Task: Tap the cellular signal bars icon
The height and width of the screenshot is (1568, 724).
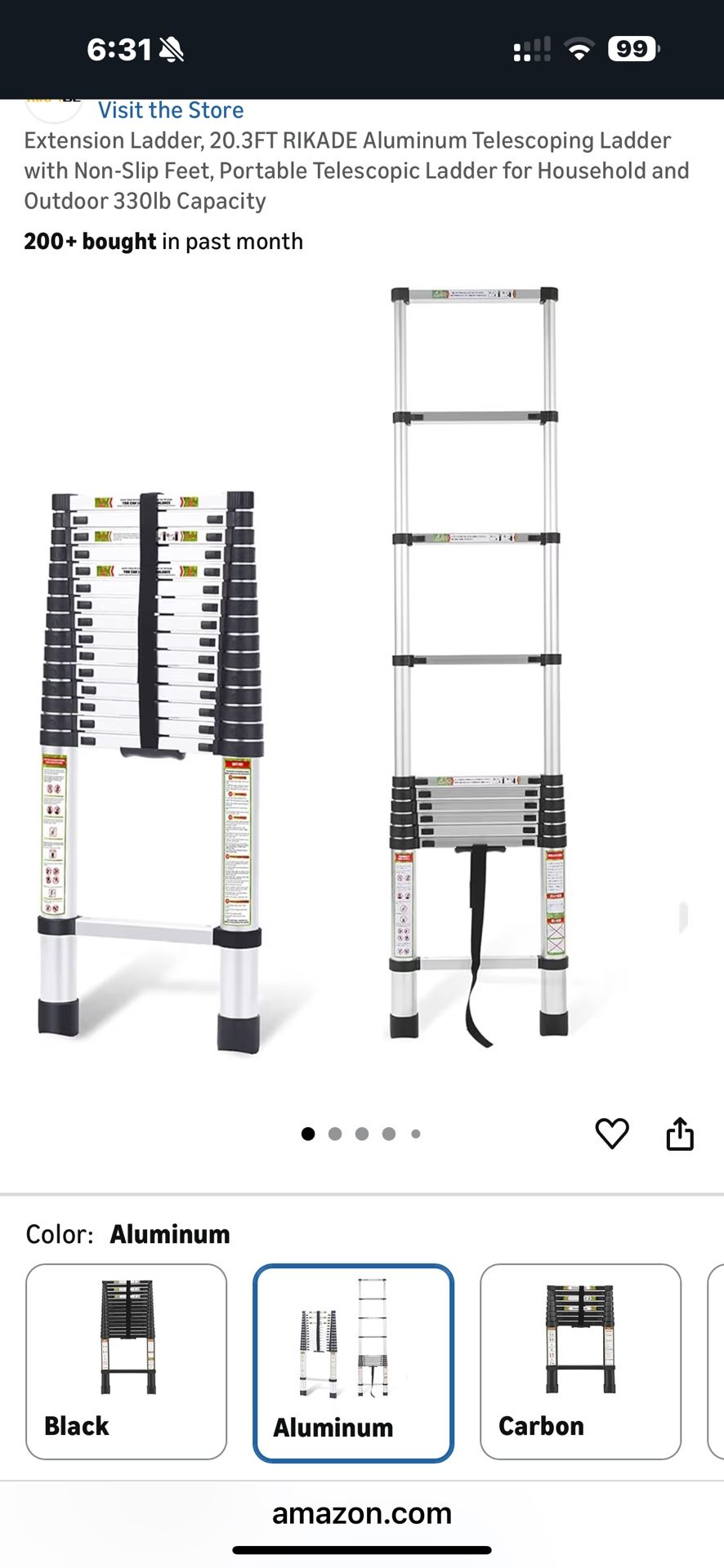Action: tap(531, 48)
